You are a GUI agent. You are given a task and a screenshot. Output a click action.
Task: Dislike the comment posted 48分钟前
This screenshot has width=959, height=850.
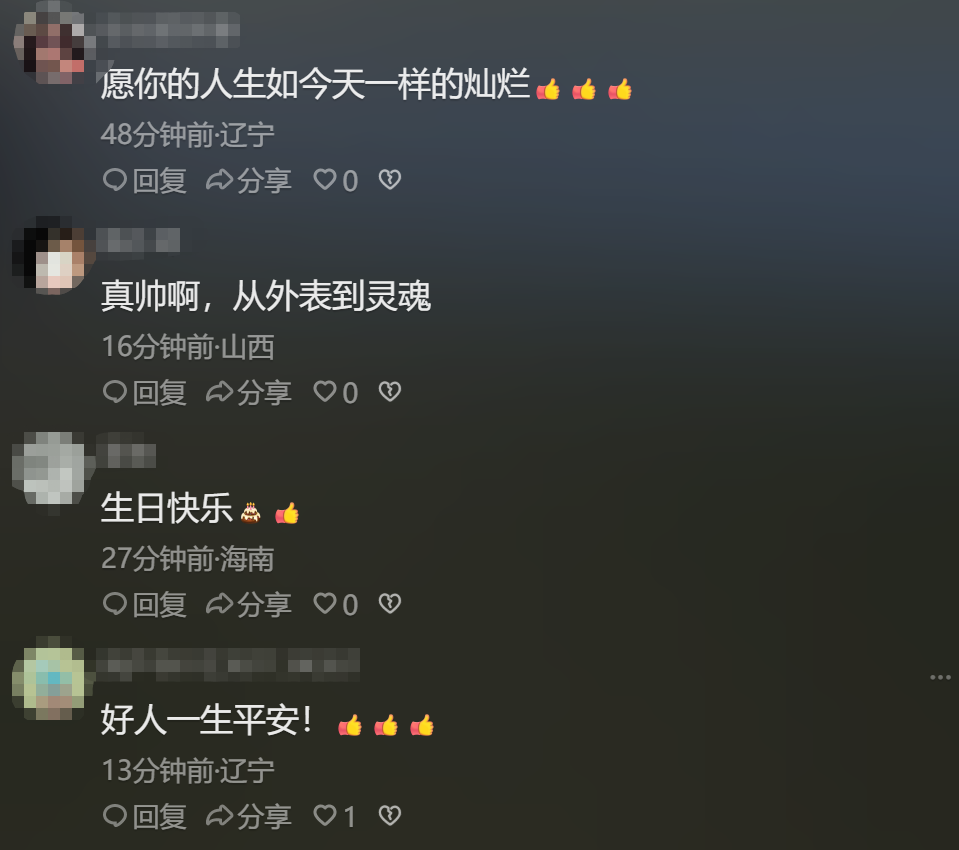click(x=389, y=180)
